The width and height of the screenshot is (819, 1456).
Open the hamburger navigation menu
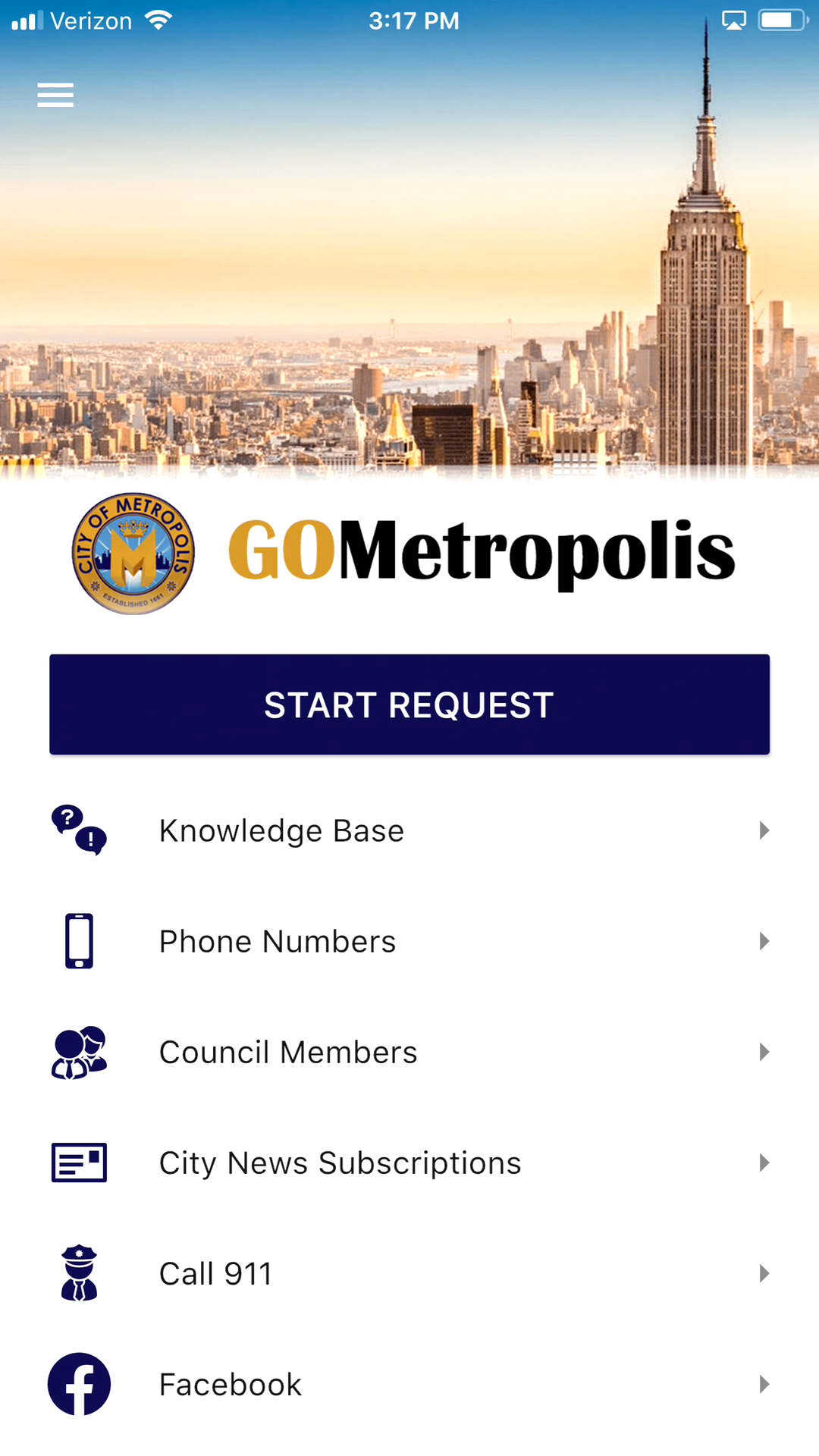[x=55, y=94]
